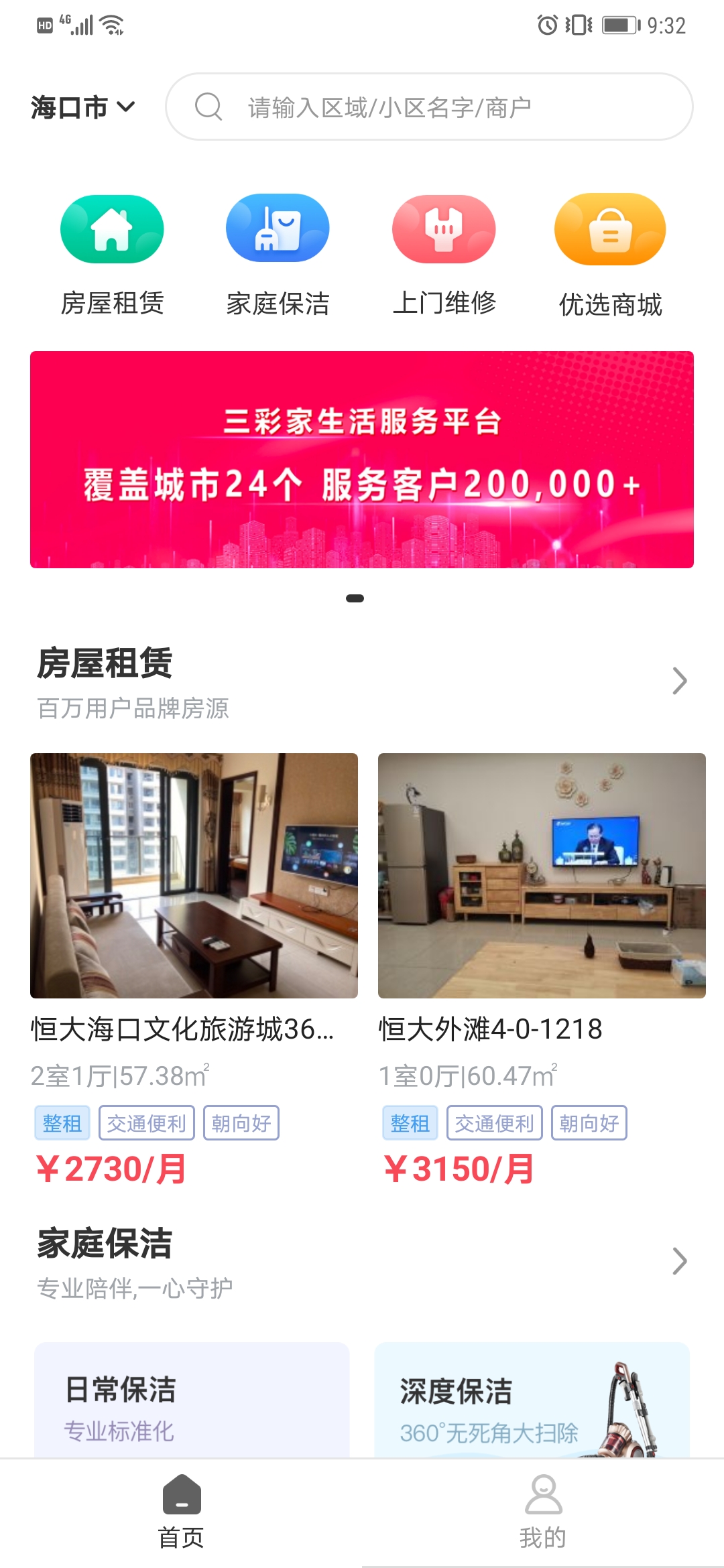This screenshot has width=724, height=1568.
Task: Toggle the 朝向好 tag on the left listing
Action: (241, 1122)
